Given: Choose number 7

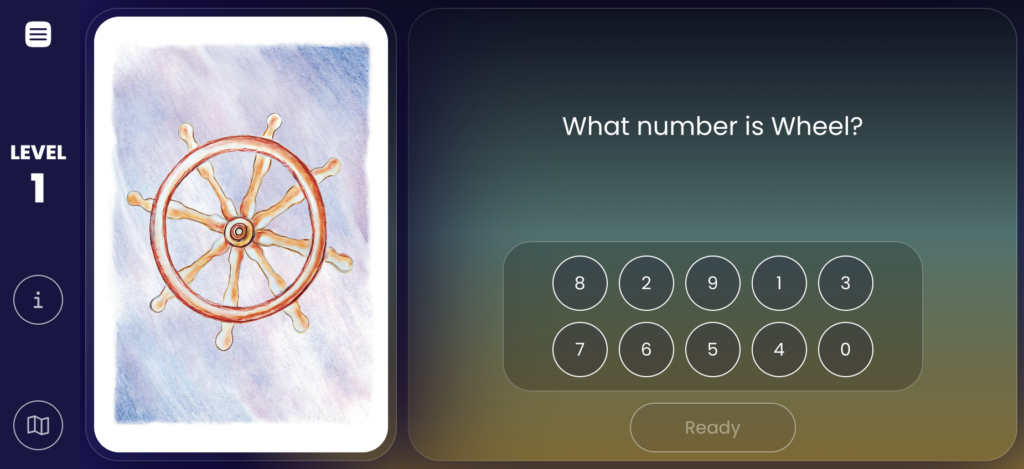Looking at the screenshot, I should tap(580, 350).
